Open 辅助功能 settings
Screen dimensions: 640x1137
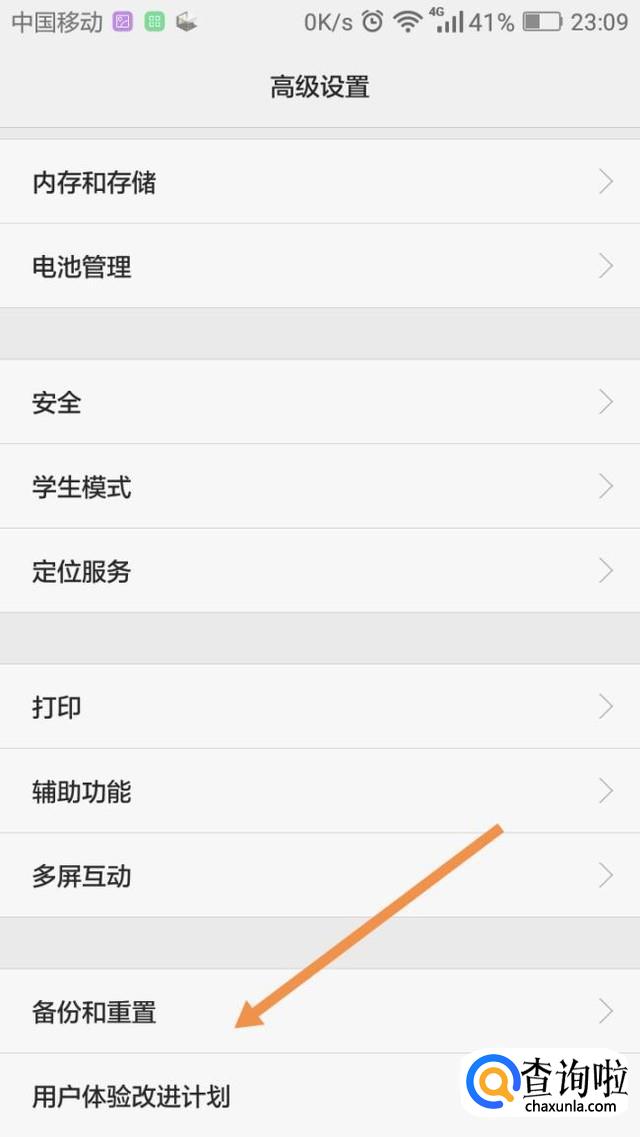point(320,791)
